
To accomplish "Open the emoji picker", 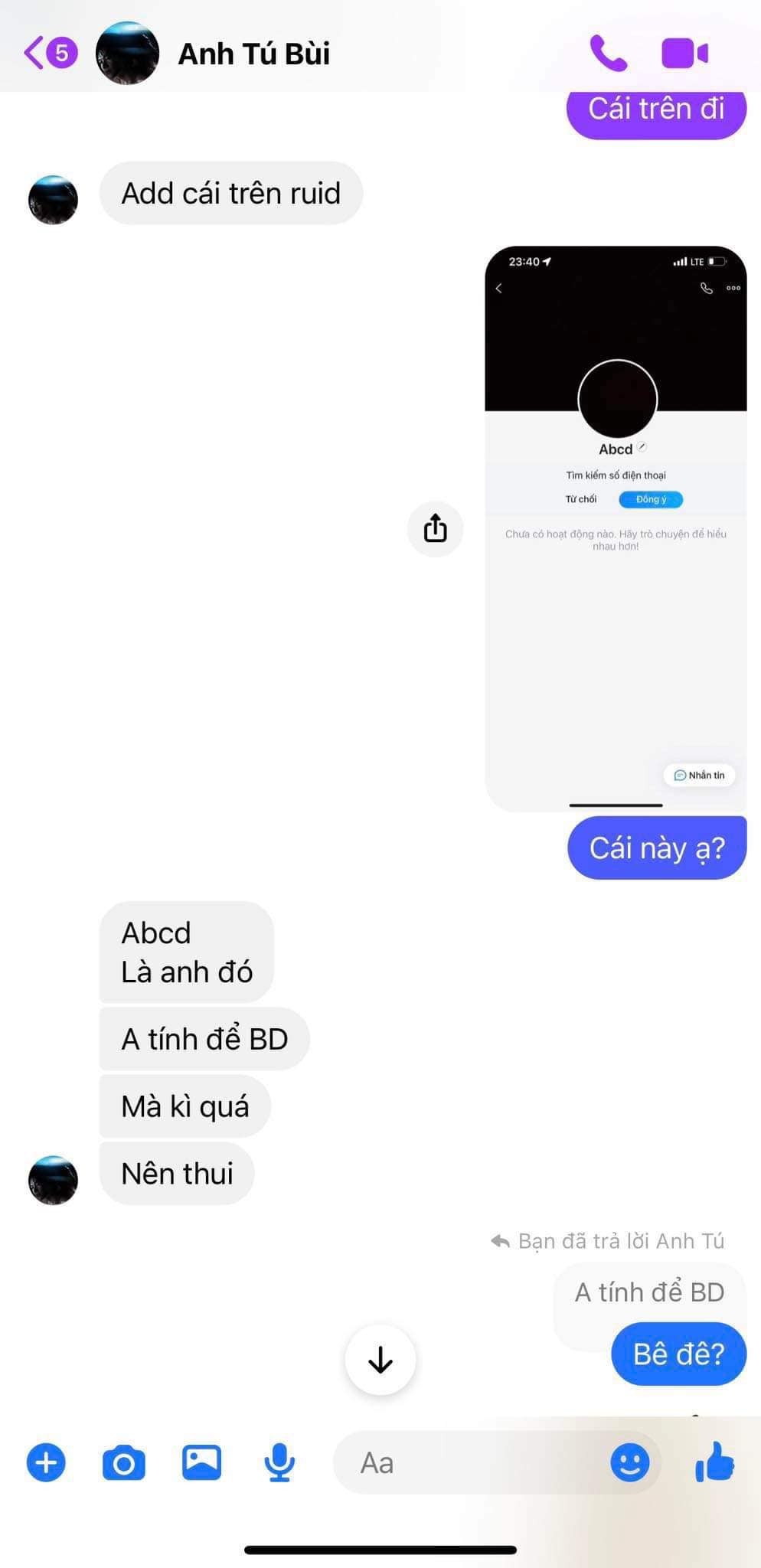I will (629, 1463).
